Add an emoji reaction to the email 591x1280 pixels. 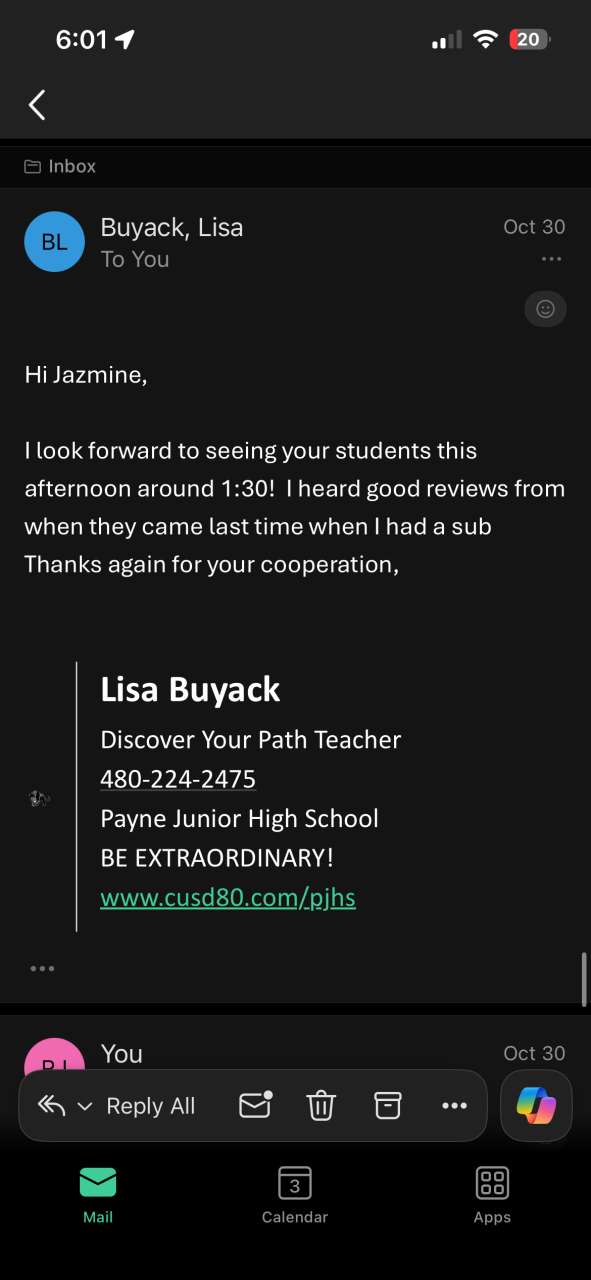[x=545, y=309]
